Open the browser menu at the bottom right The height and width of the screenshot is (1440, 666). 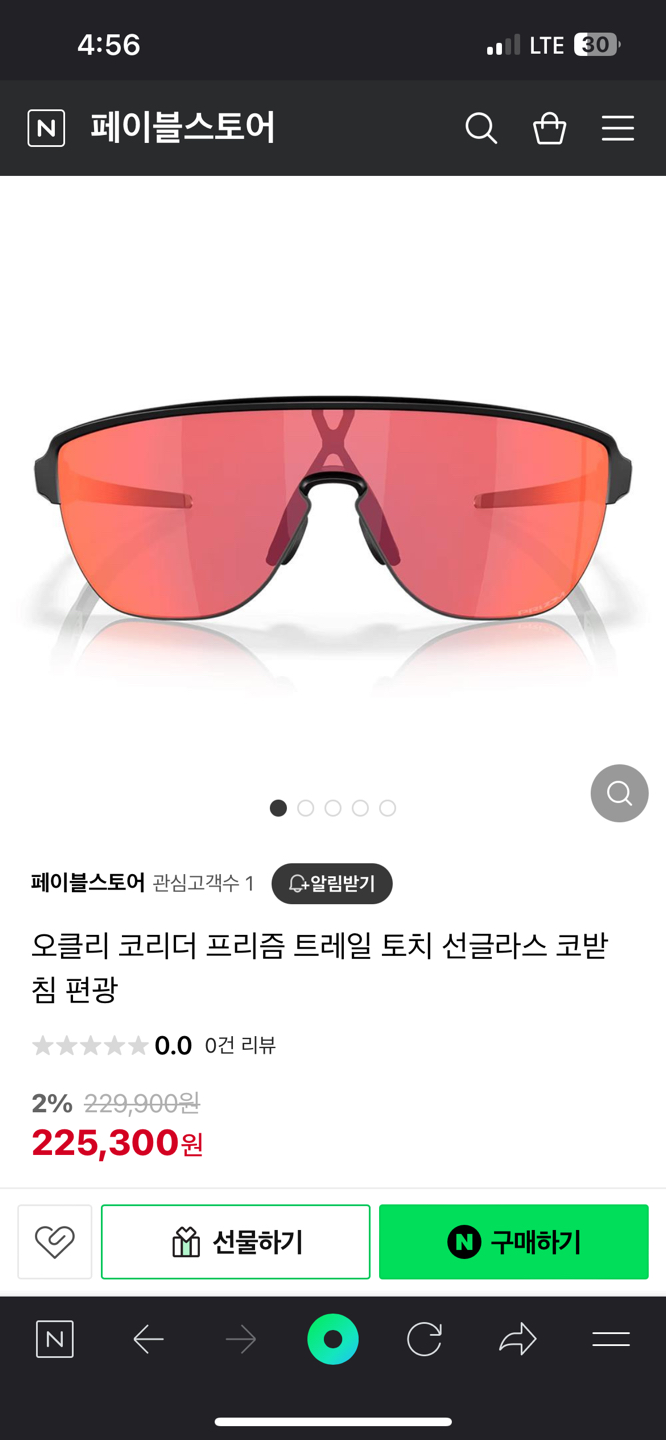[610, 1339]
